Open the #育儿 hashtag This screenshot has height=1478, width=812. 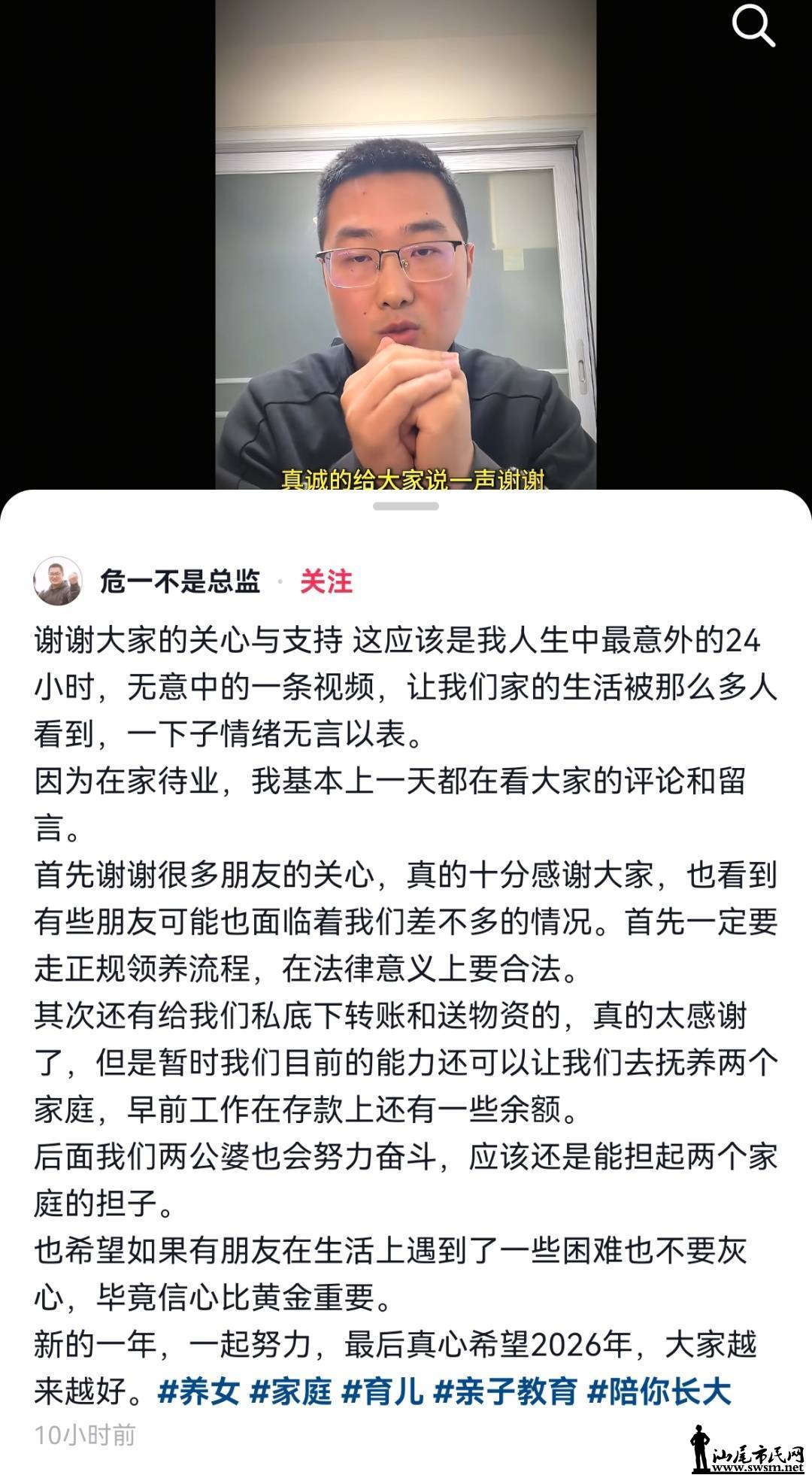tap(383, 1391)
